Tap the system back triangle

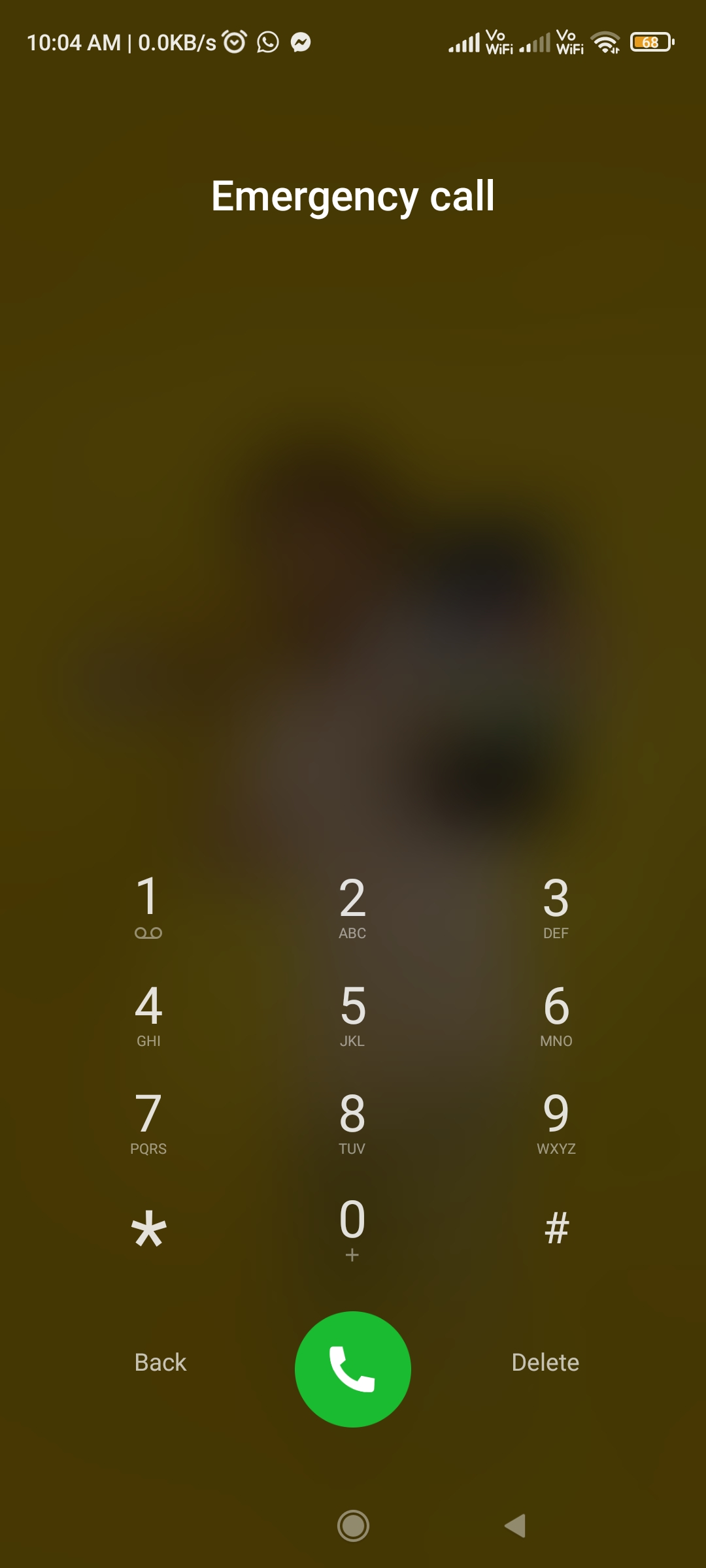point(516,1526)
